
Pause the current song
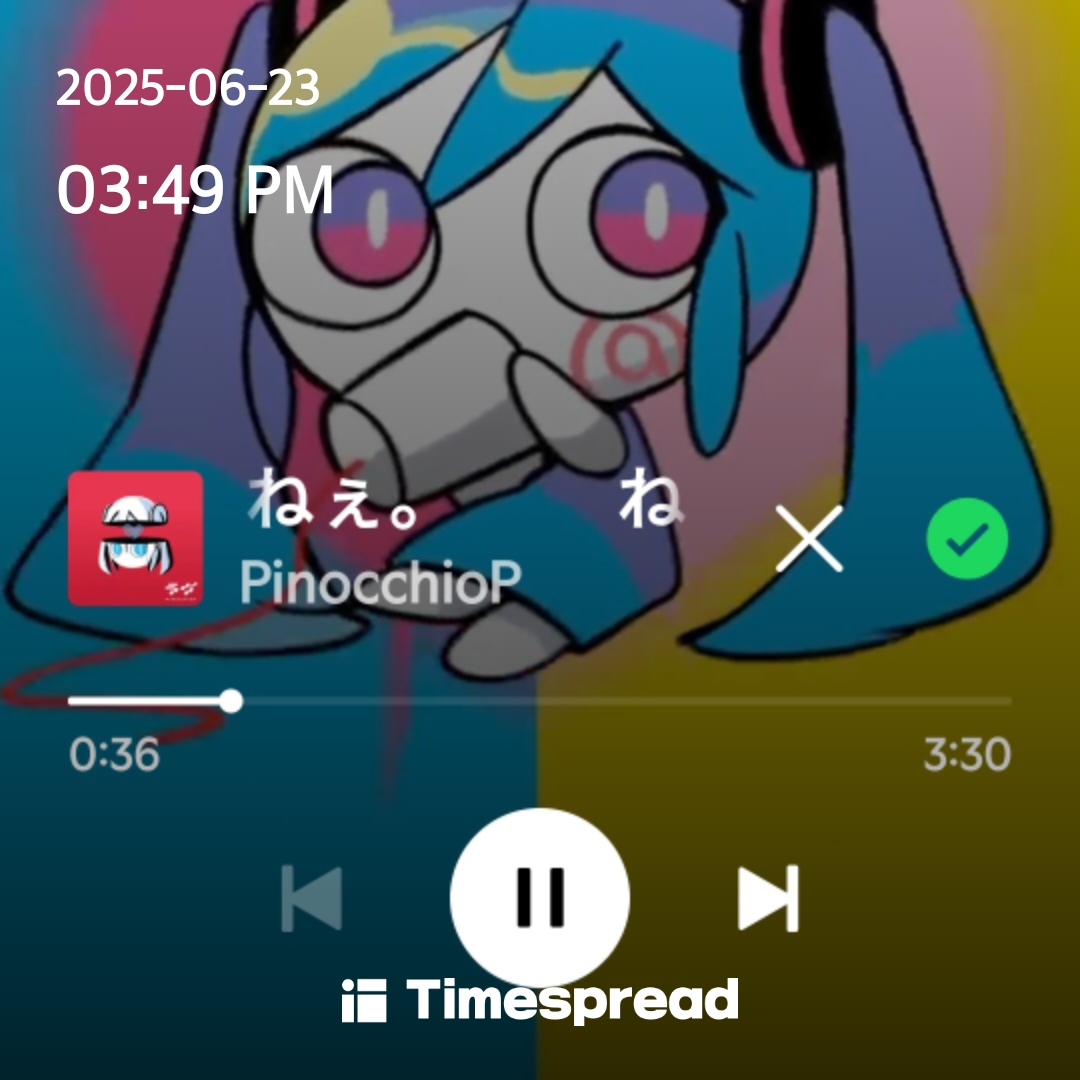[x=540, y=897]
